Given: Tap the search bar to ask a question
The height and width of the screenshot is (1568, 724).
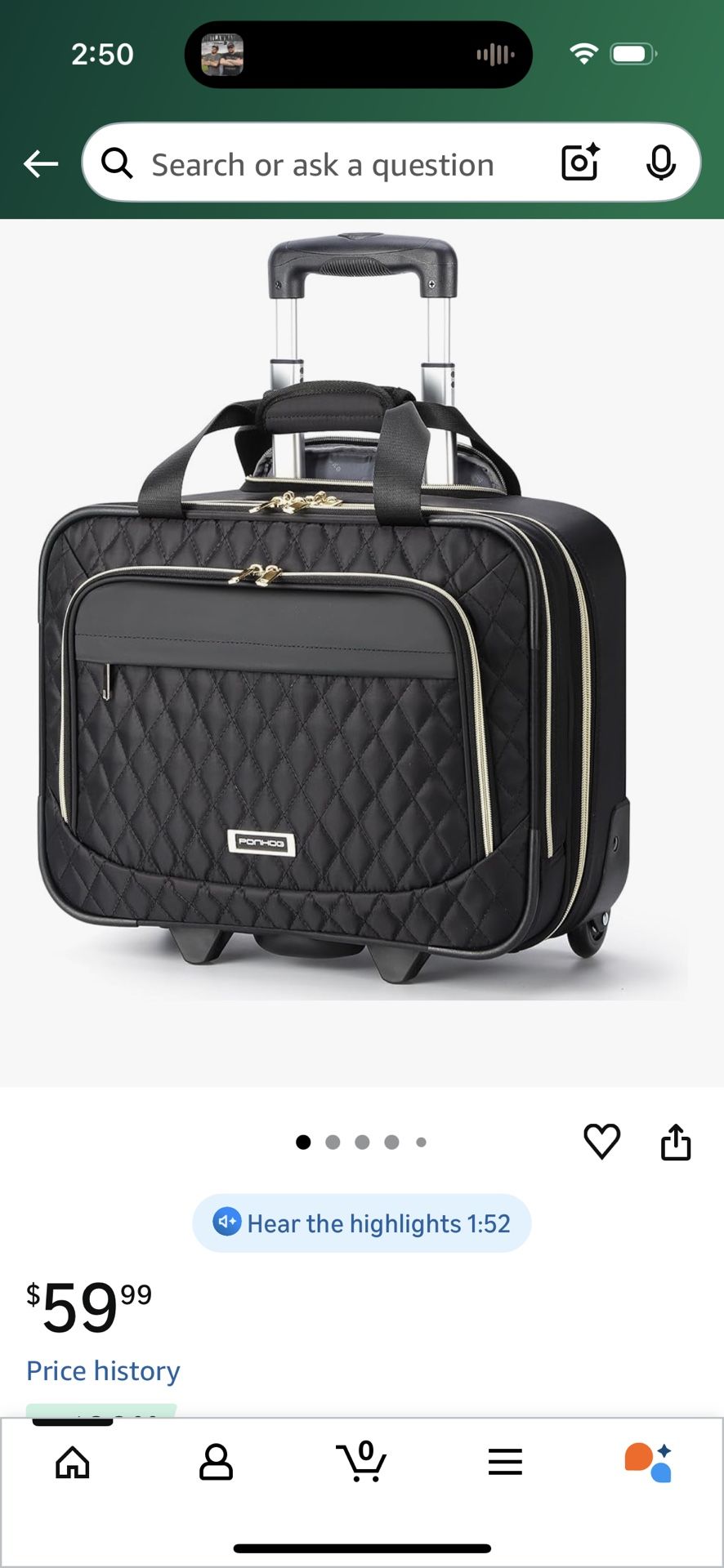Looking at the screenshot, I should 327,163.
